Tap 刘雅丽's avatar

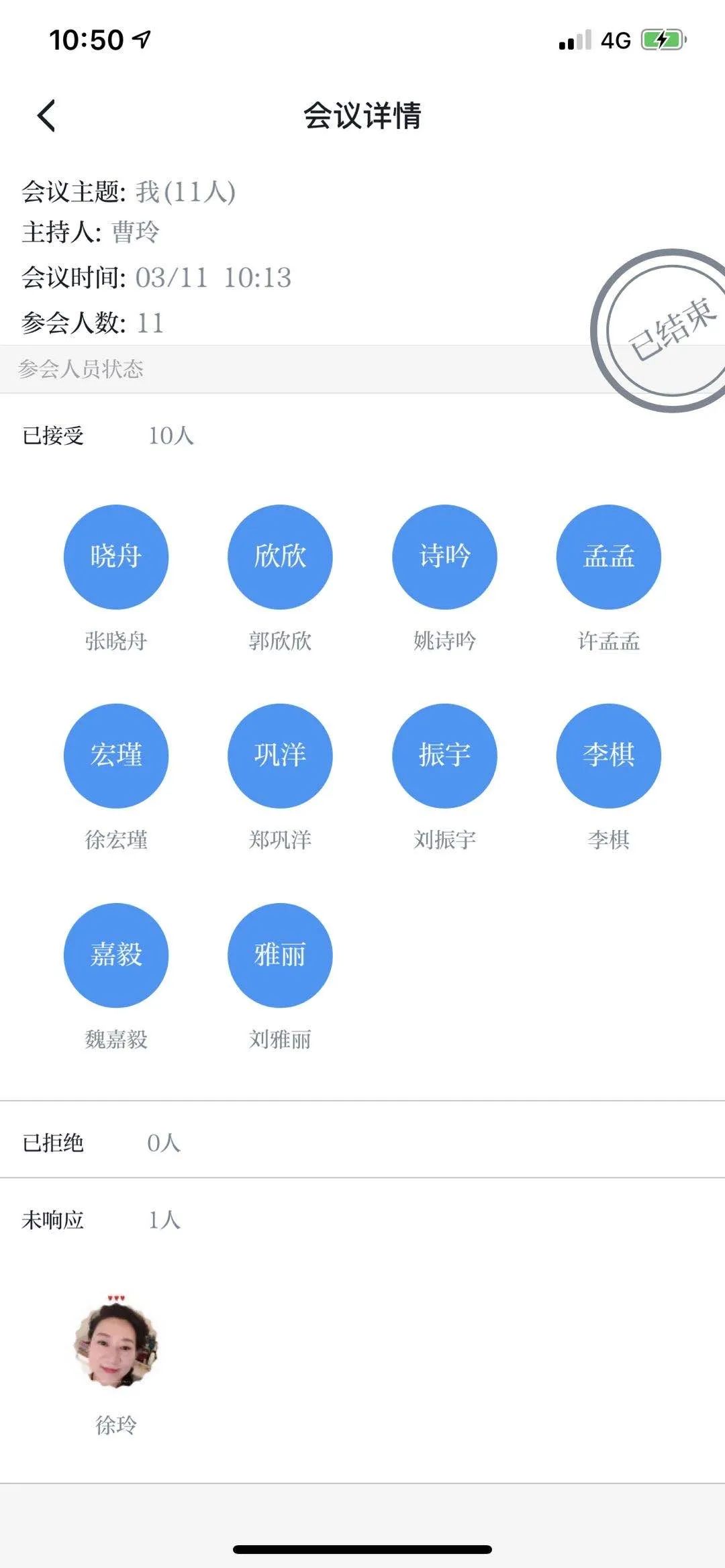click(x=280, y=955)
